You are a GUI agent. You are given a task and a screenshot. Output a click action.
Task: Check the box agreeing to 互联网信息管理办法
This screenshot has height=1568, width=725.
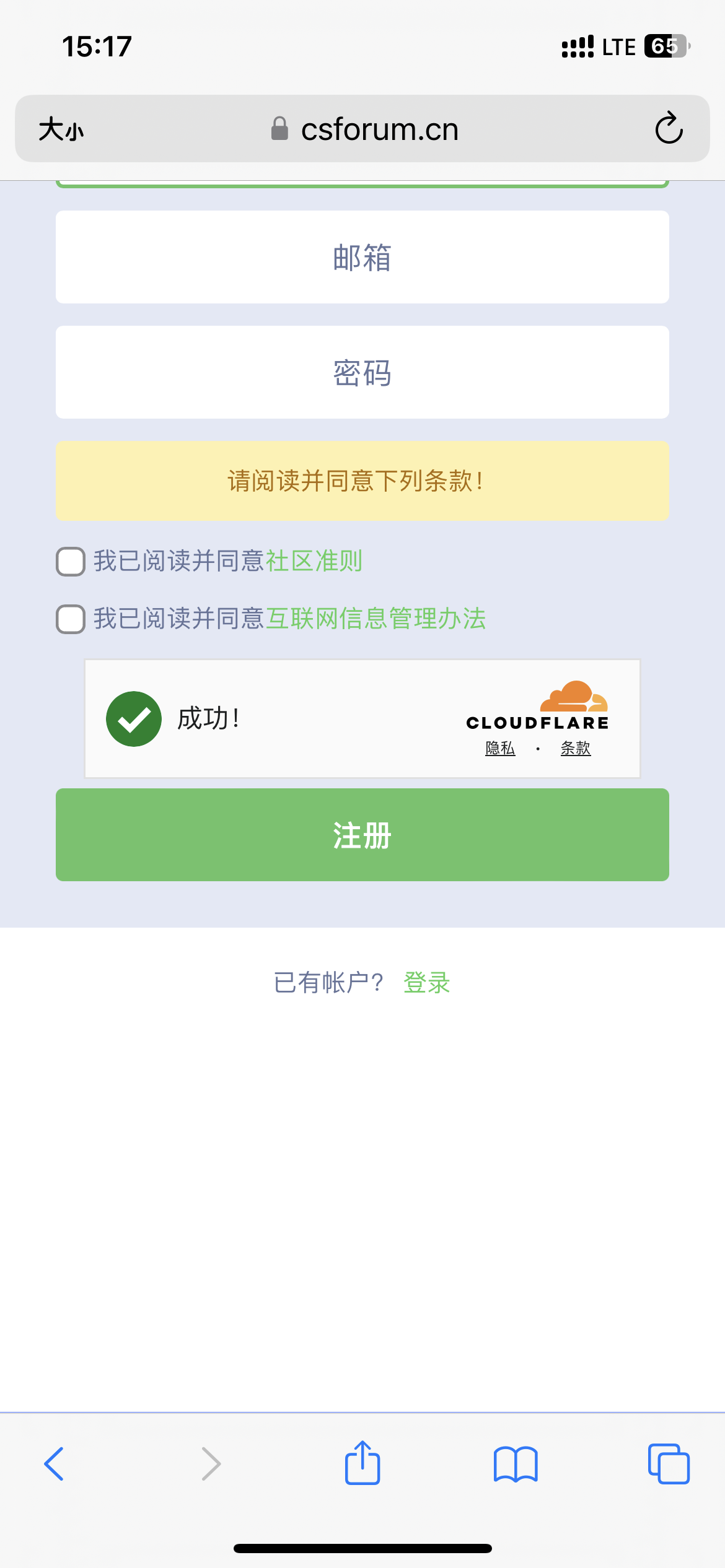tap(71, 619)
